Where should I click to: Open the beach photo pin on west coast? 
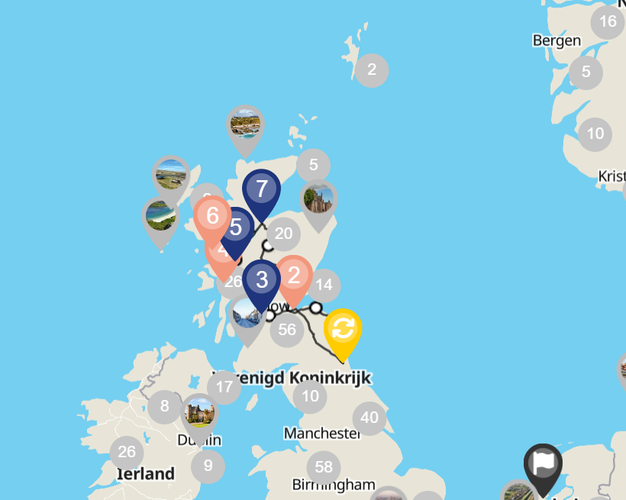(x=160, y=216)
